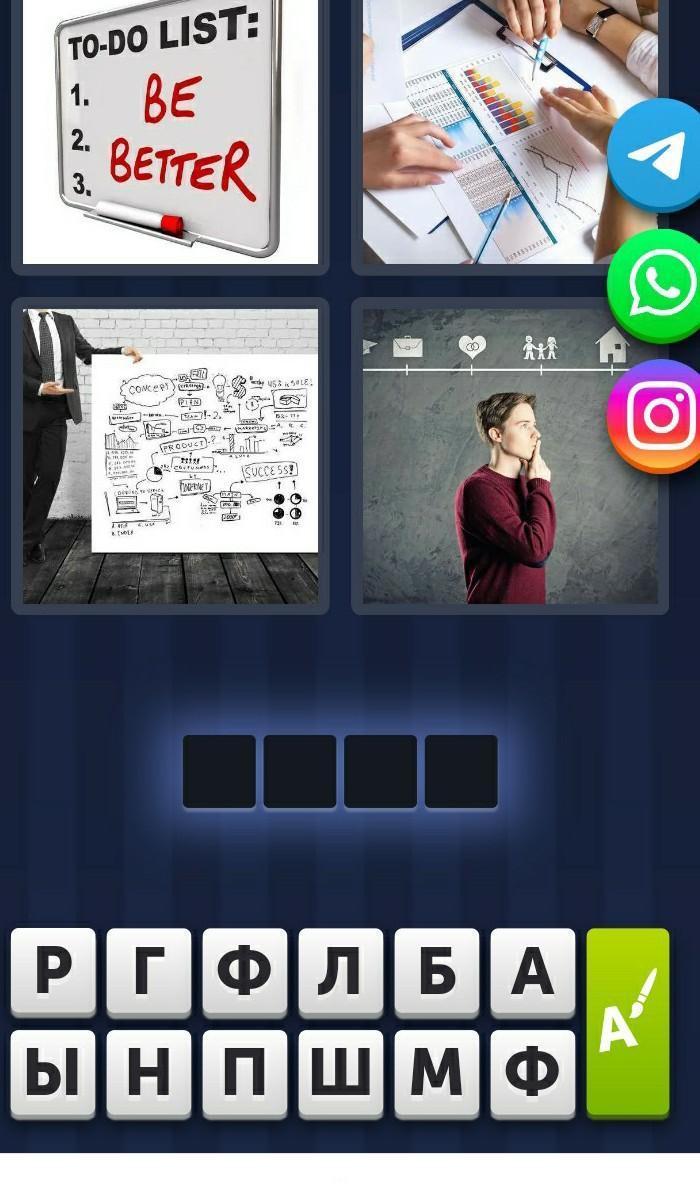Choose the letter П tile
700x1182 pixels.
pos(245,1073)
